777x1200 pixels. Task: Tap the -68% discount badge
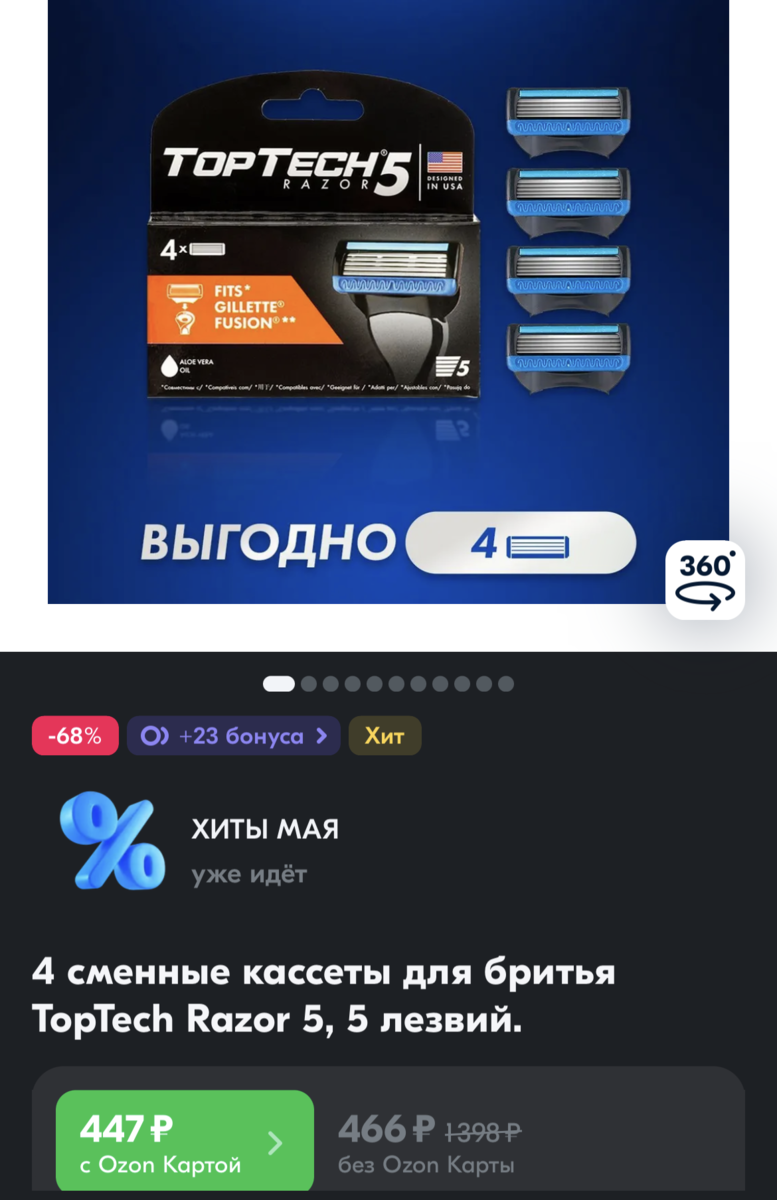pos(75,736)
